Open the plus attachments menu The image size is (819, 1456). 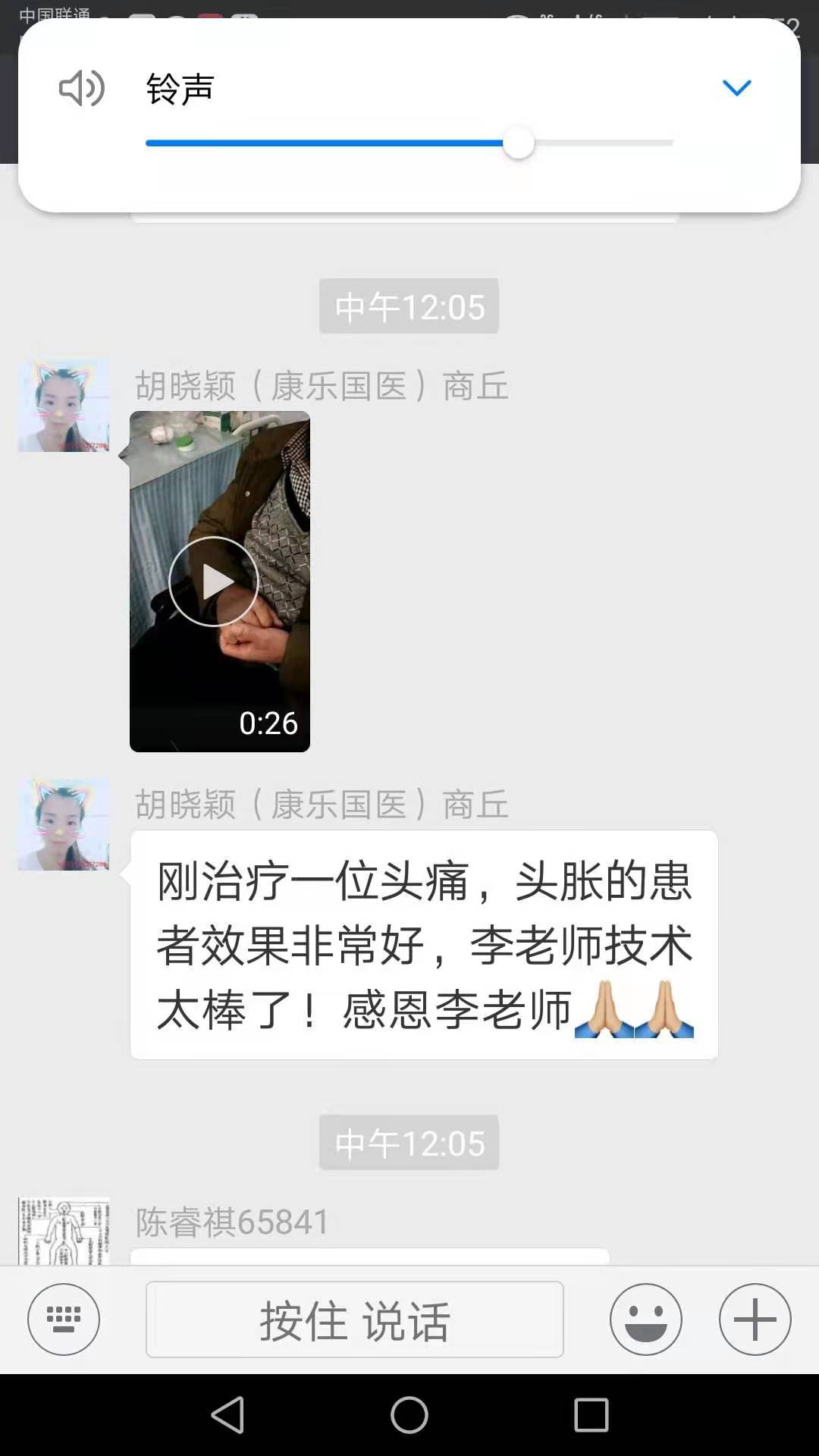(x=755, y=1319)
